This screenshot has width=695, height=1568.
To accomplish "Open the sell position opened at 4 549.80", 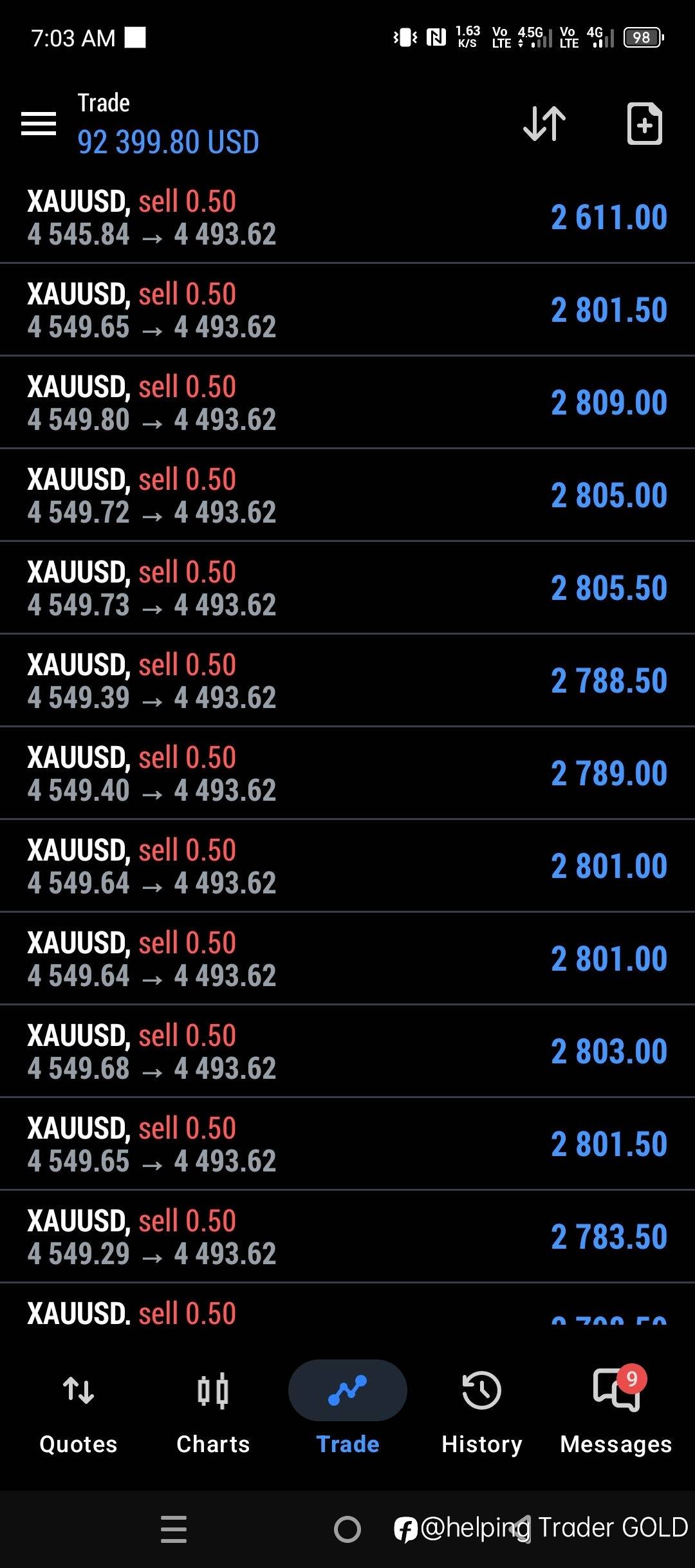I will 347,402.
